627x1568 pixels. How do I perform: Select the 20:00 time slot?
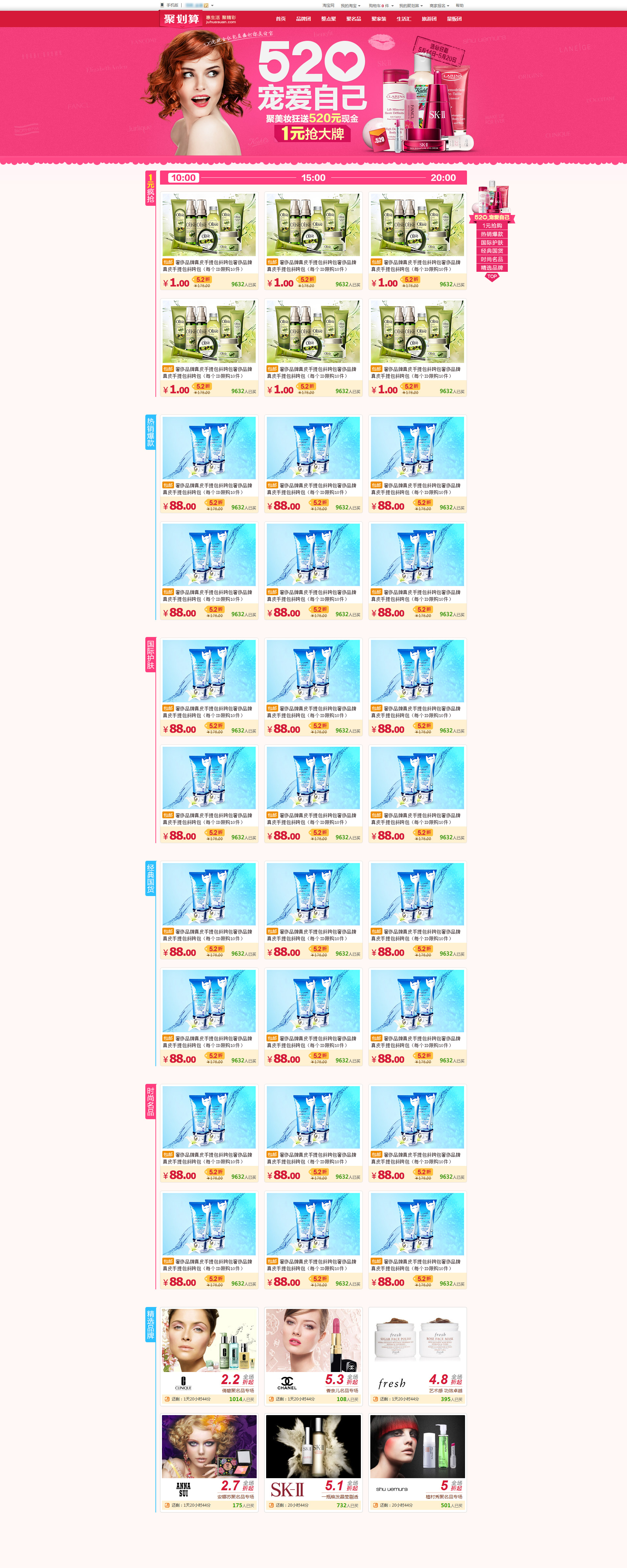coord(442,178)
